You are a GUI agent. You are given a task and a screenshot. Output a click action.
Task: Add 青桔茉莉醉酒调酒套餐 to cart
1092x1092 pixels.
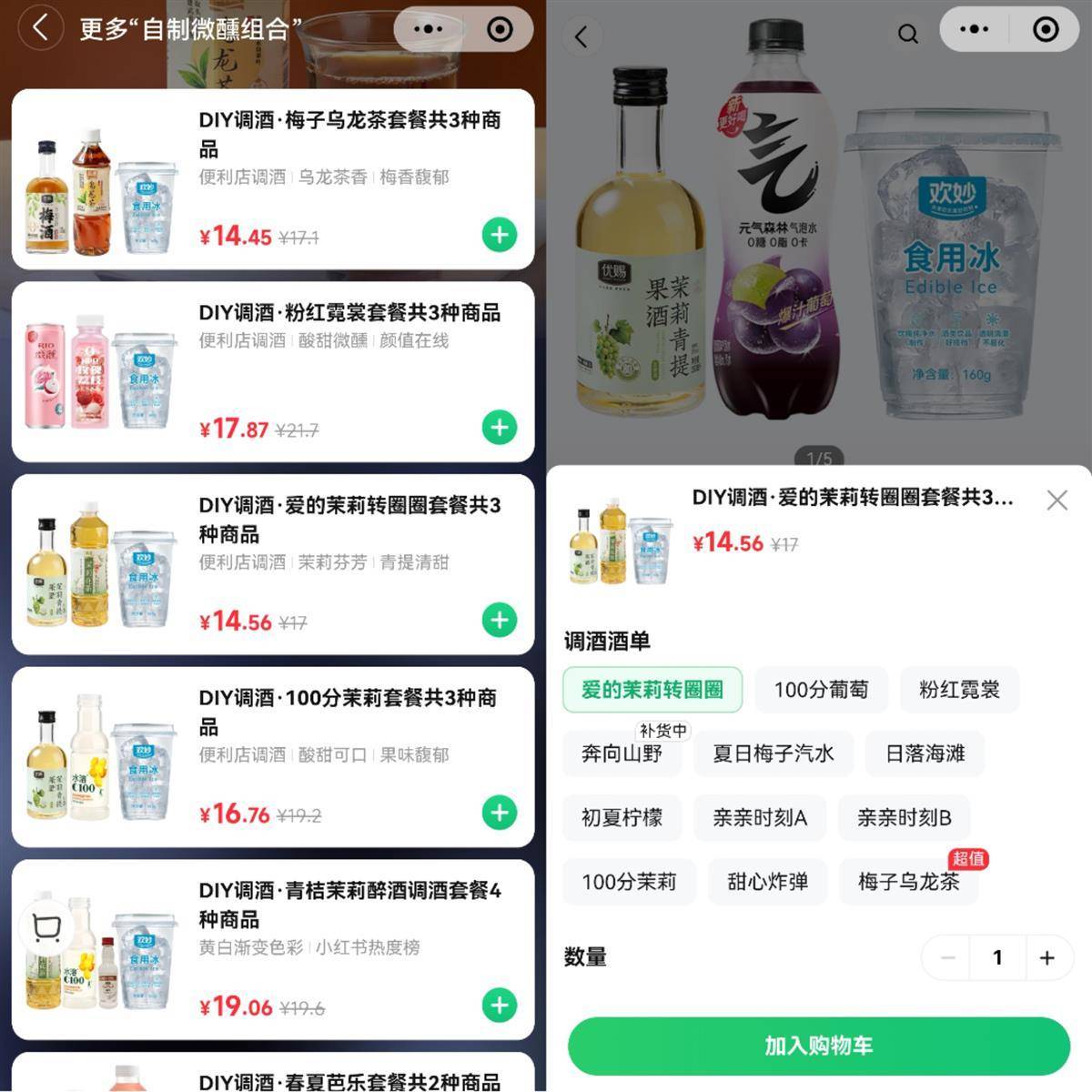click(x=499, y=1006)
